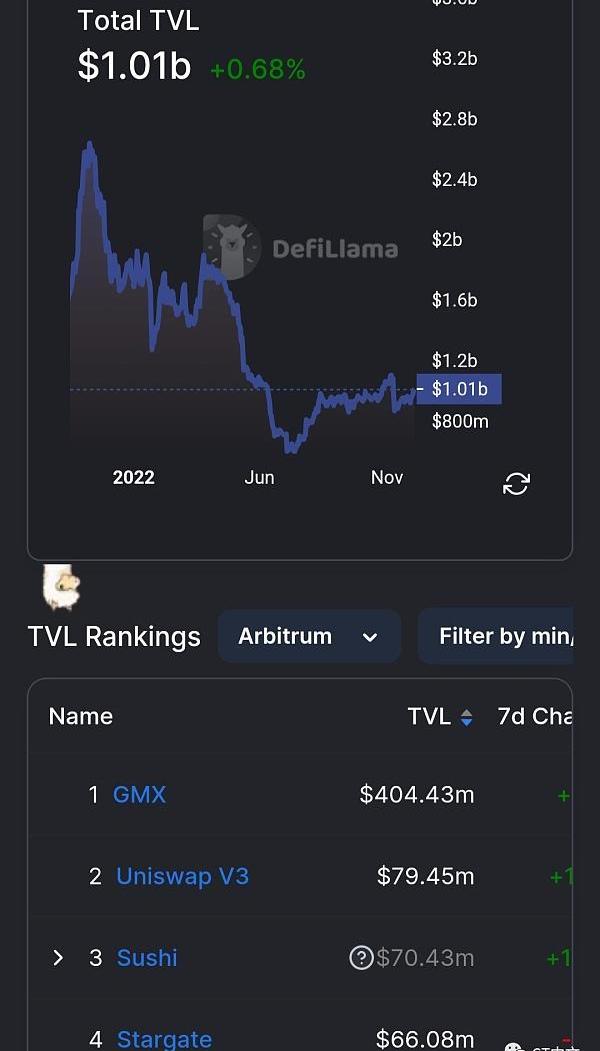Open the Arbitrum chain dropdown

[x=310, y=636]
